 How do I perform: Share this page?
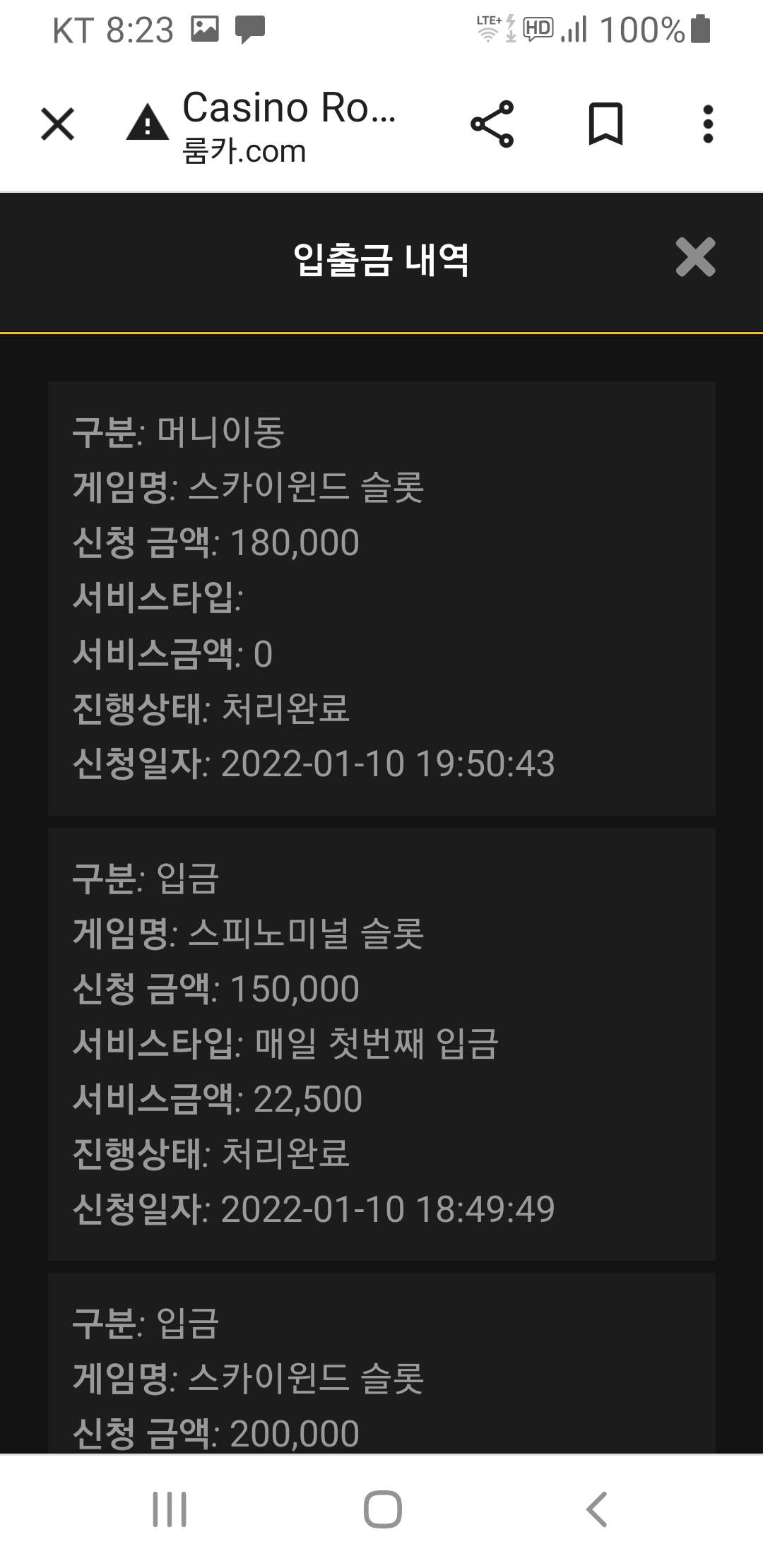(x=492, y=124)
